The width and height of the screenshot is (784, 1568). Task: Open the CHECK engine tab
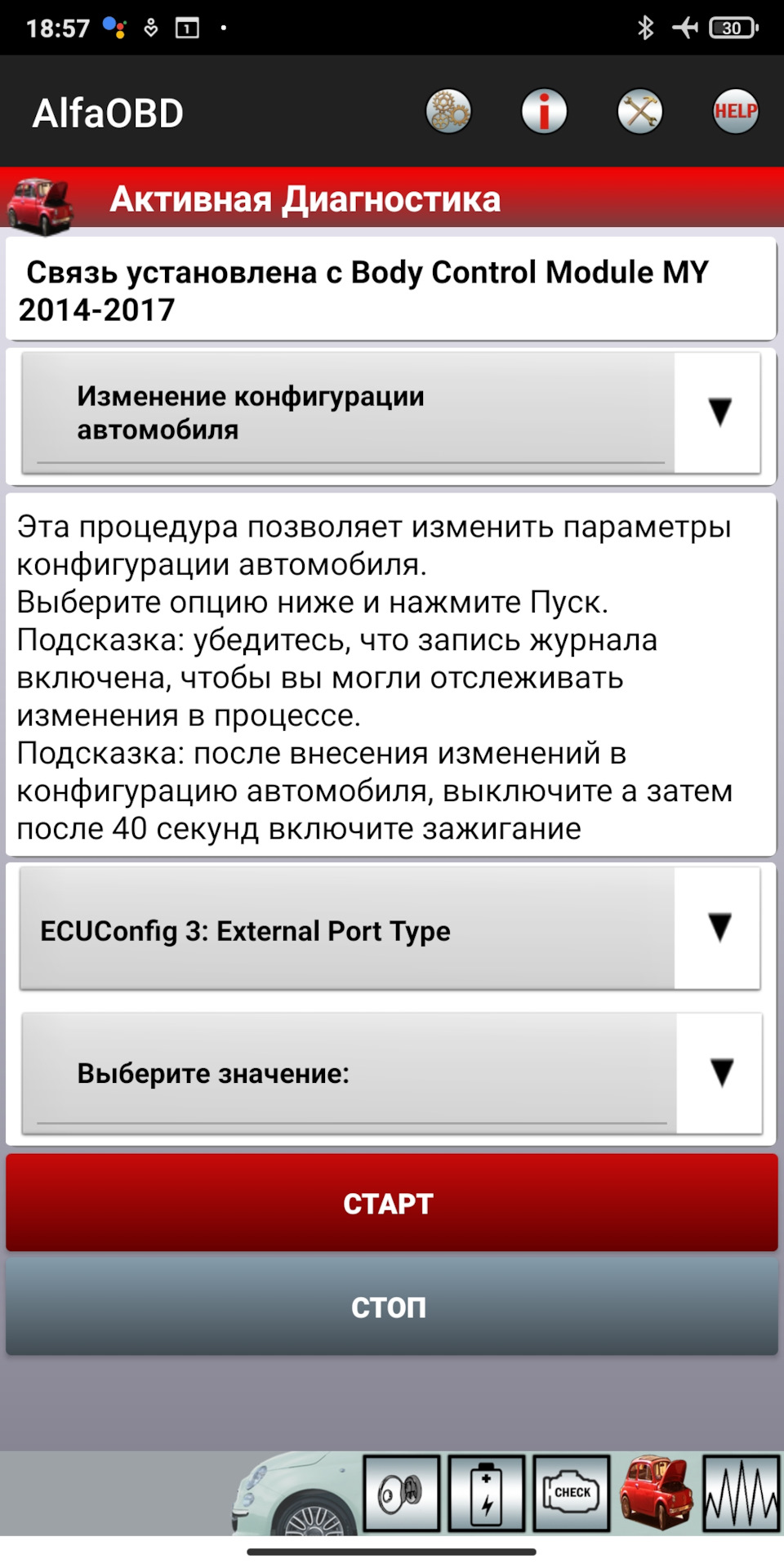click(x=572, y=1493)
